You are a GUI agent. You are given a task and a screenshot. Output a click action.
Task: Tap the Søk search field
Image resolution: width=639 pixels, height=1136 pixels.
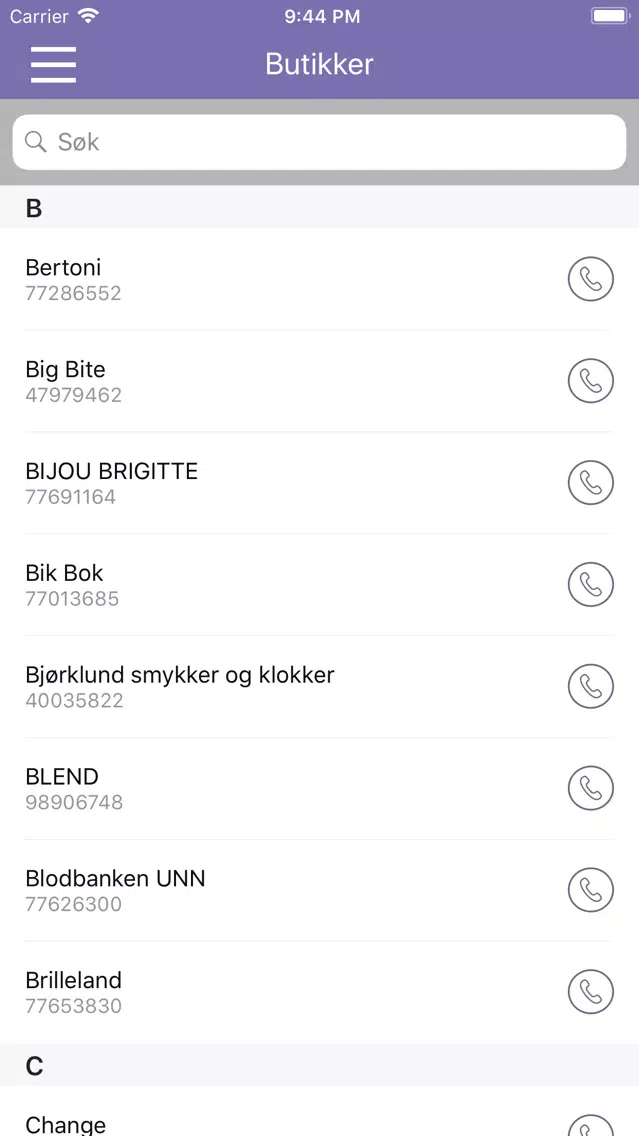tap(320, 142)
